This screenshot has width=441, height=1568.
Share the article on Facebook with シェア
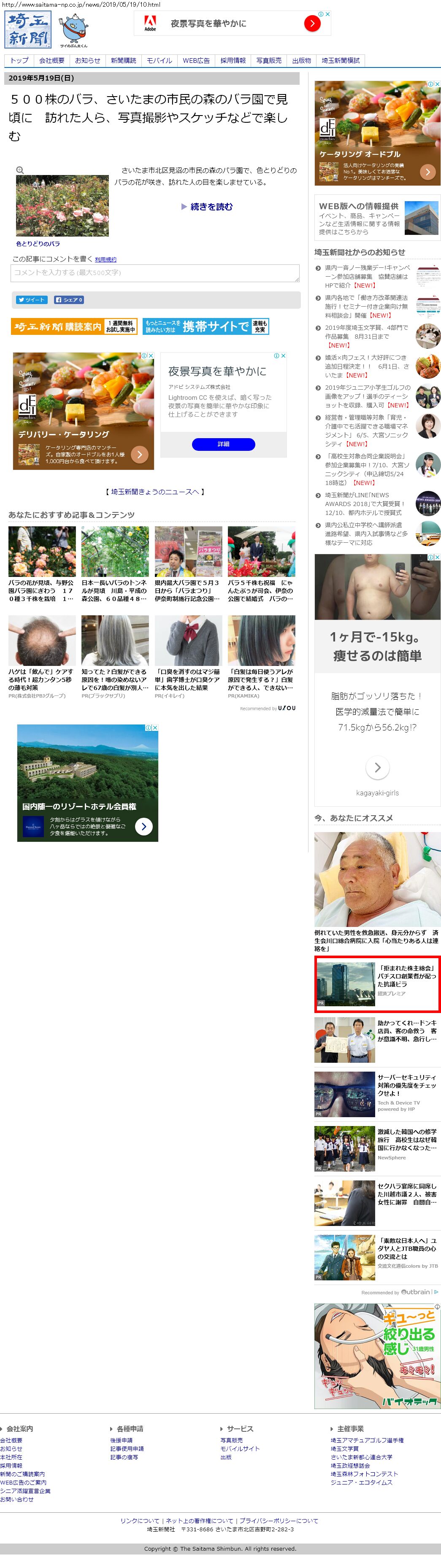68,300
